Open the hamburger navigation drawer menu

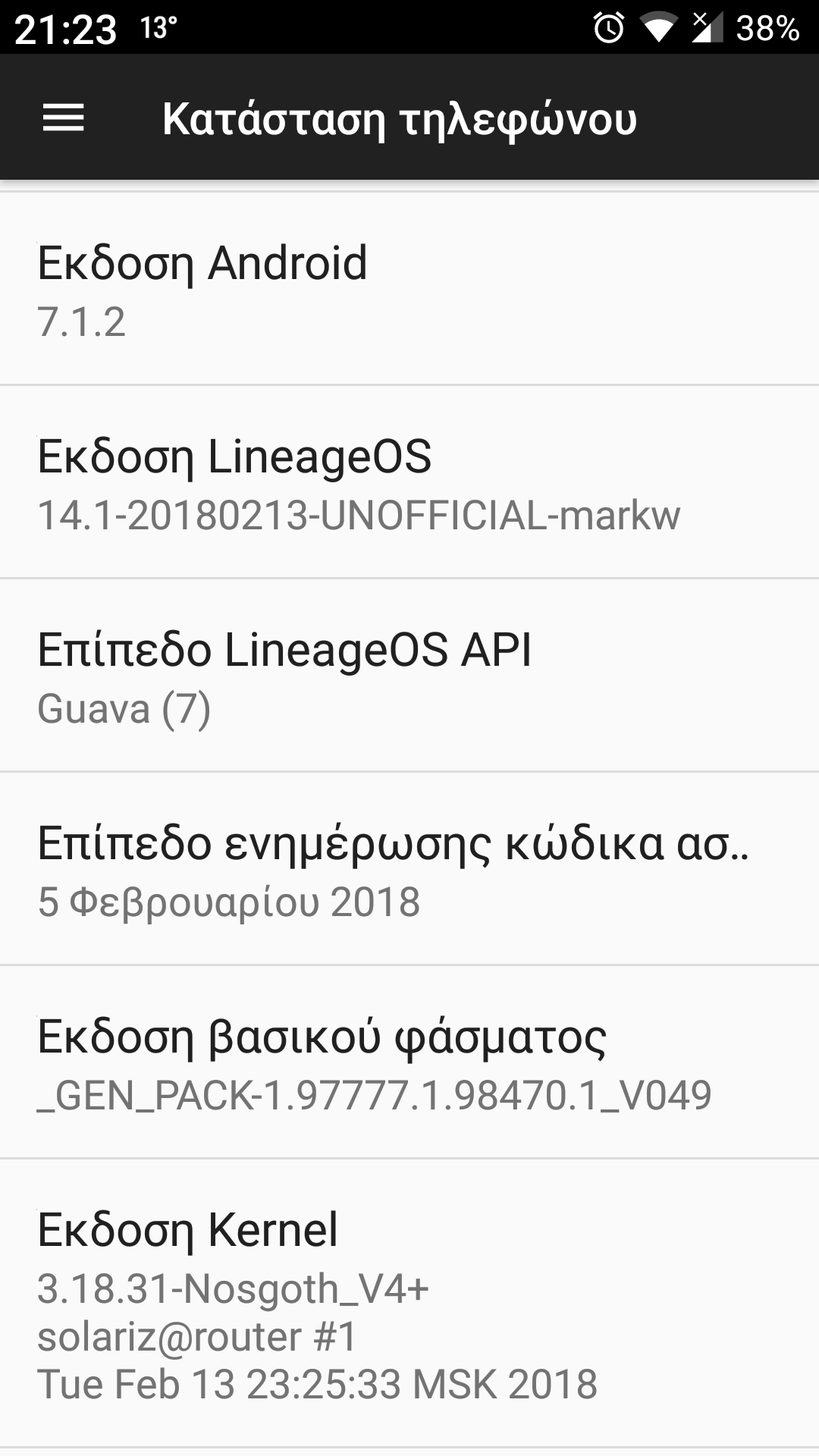64,118
